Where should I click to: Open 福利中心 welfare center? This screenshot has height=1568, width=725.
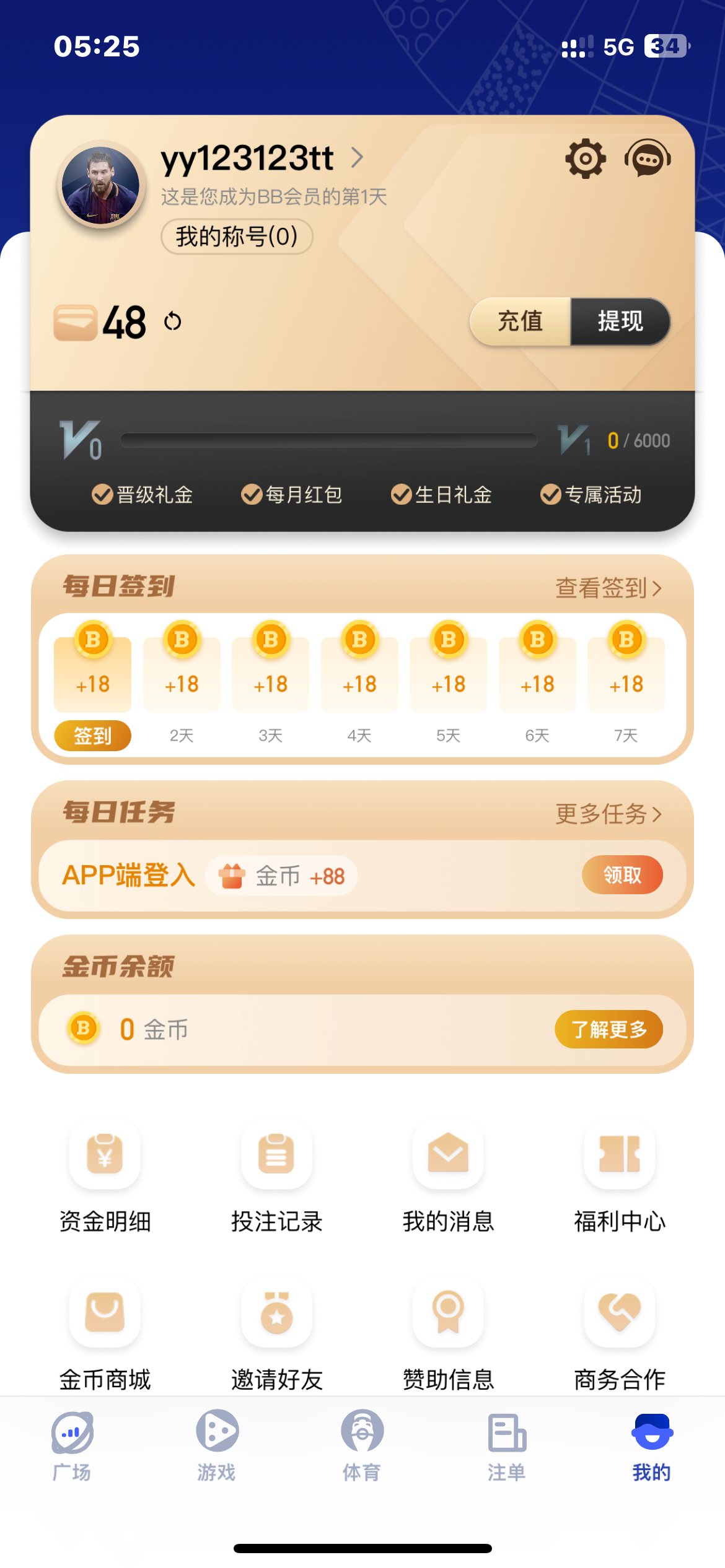620,1175
